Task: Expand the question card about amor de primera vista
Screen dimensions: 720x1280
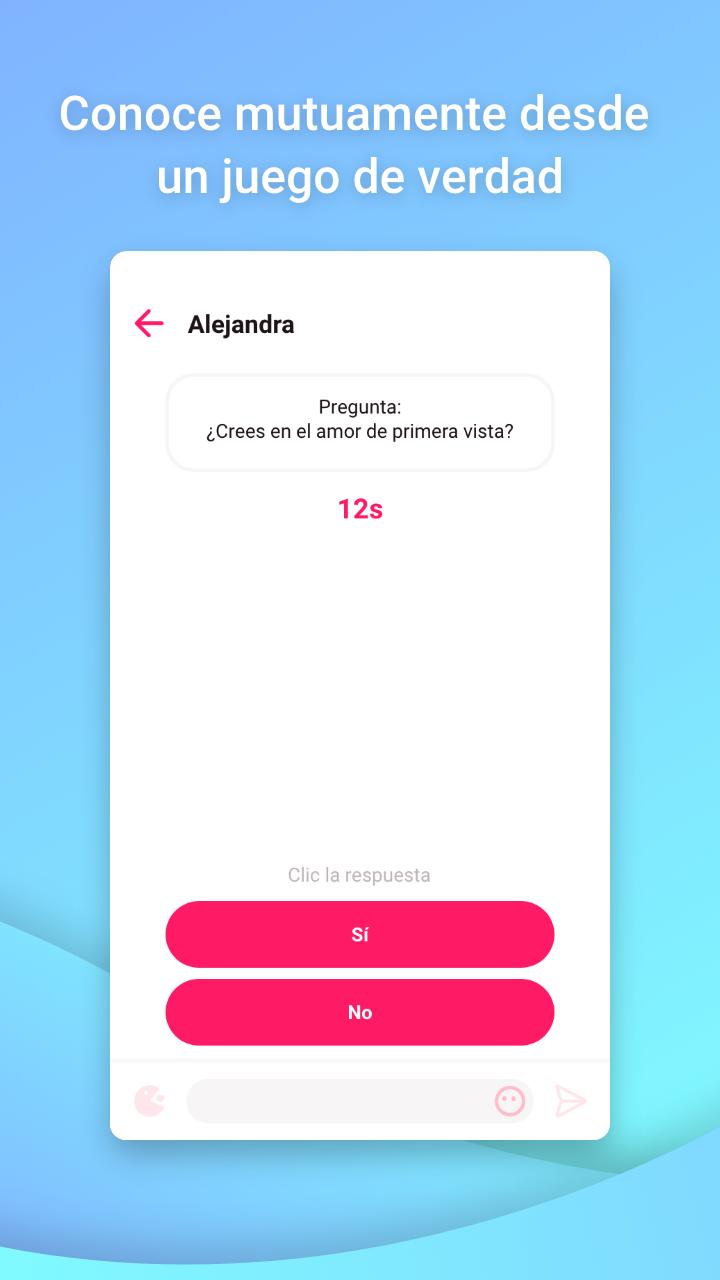Action: click(360, 422)
